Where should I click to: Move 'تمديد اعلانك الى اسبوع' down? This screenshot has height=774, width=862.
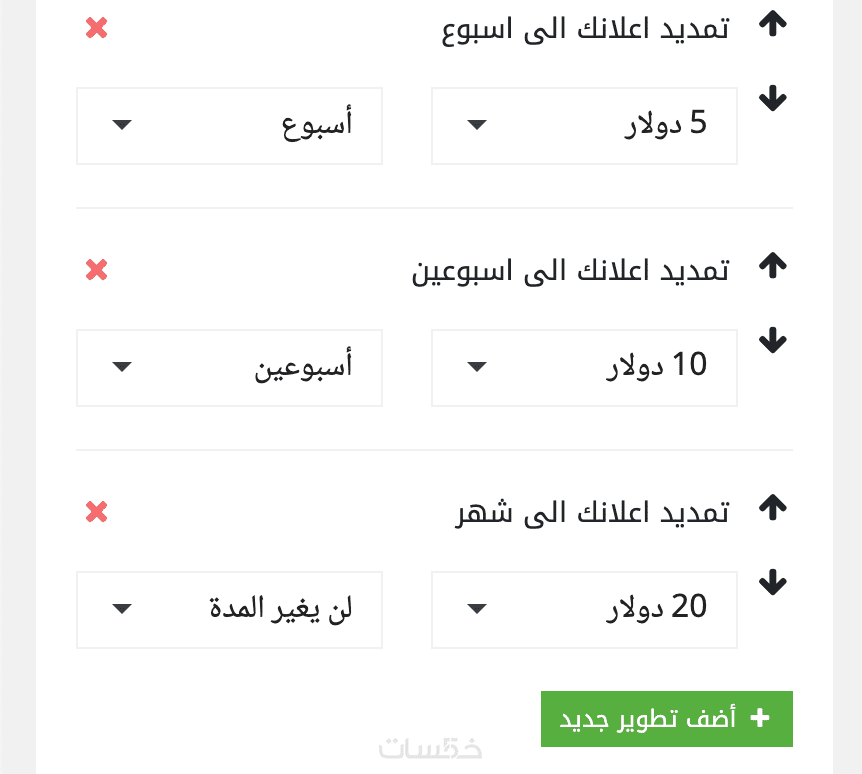coord(772,99)
